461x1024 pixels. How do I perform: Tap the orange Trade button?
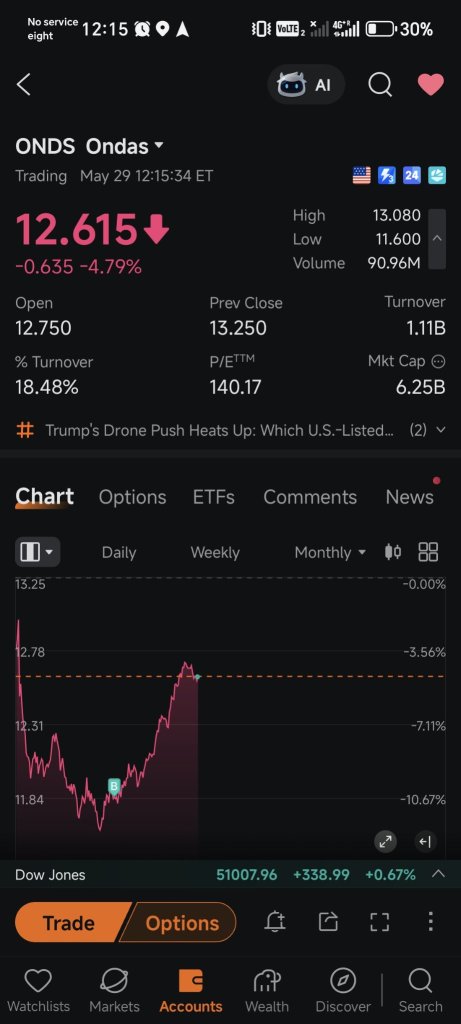71,922
